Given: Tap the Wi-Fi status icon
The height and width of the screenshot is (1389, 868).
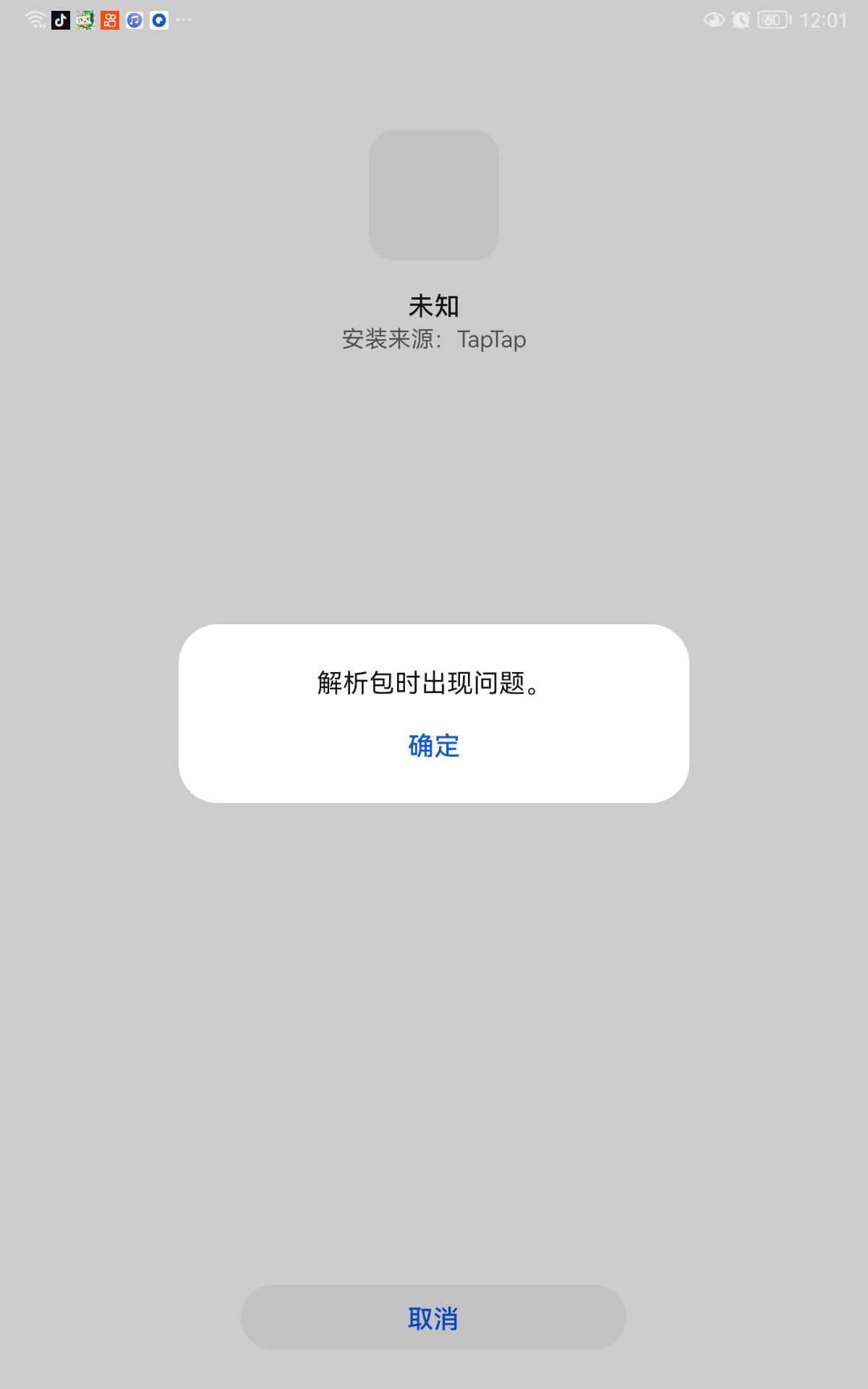Looking at the screenshot, I should coord(35,20).
